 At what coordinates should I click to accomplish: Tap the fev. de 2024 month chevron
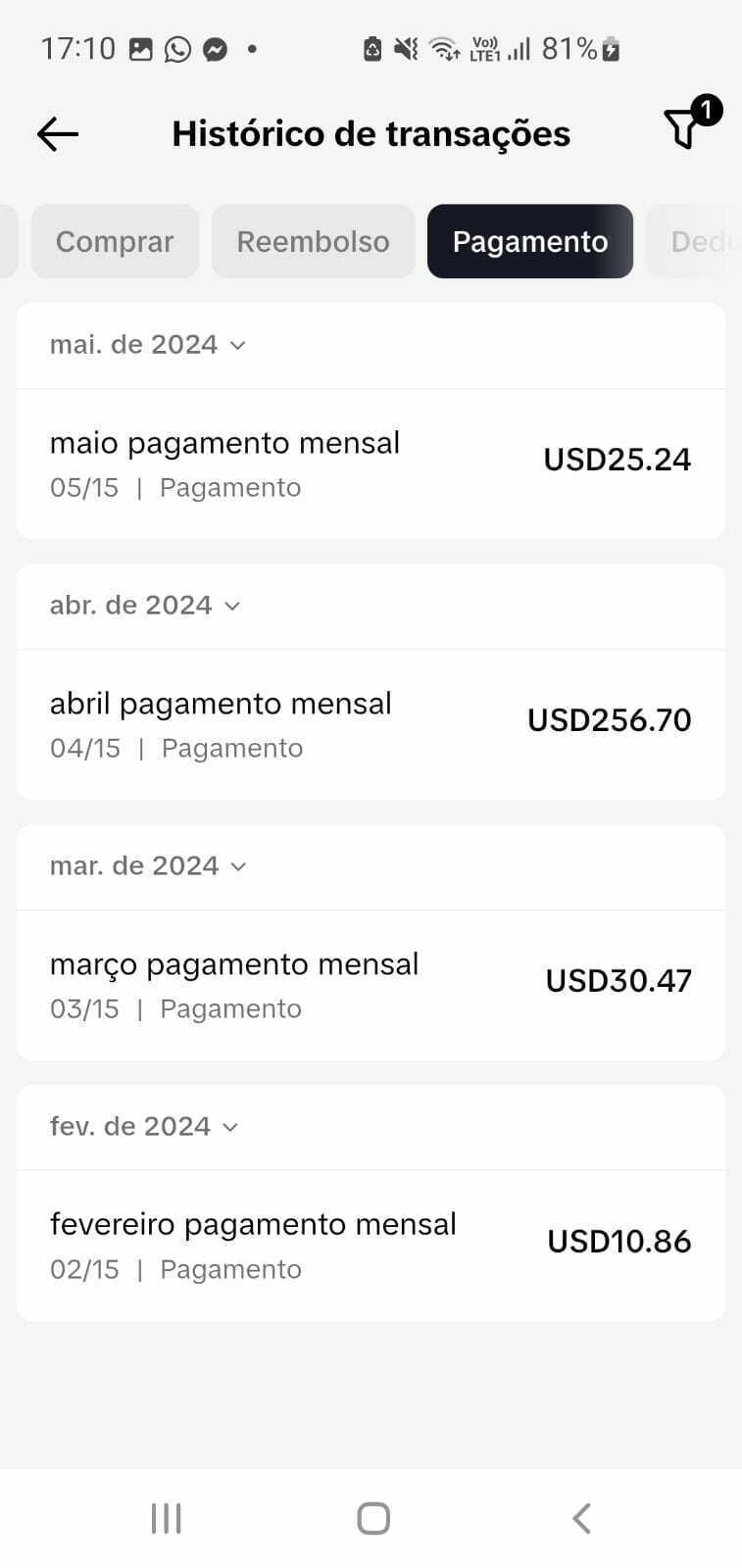point(230,1127)
